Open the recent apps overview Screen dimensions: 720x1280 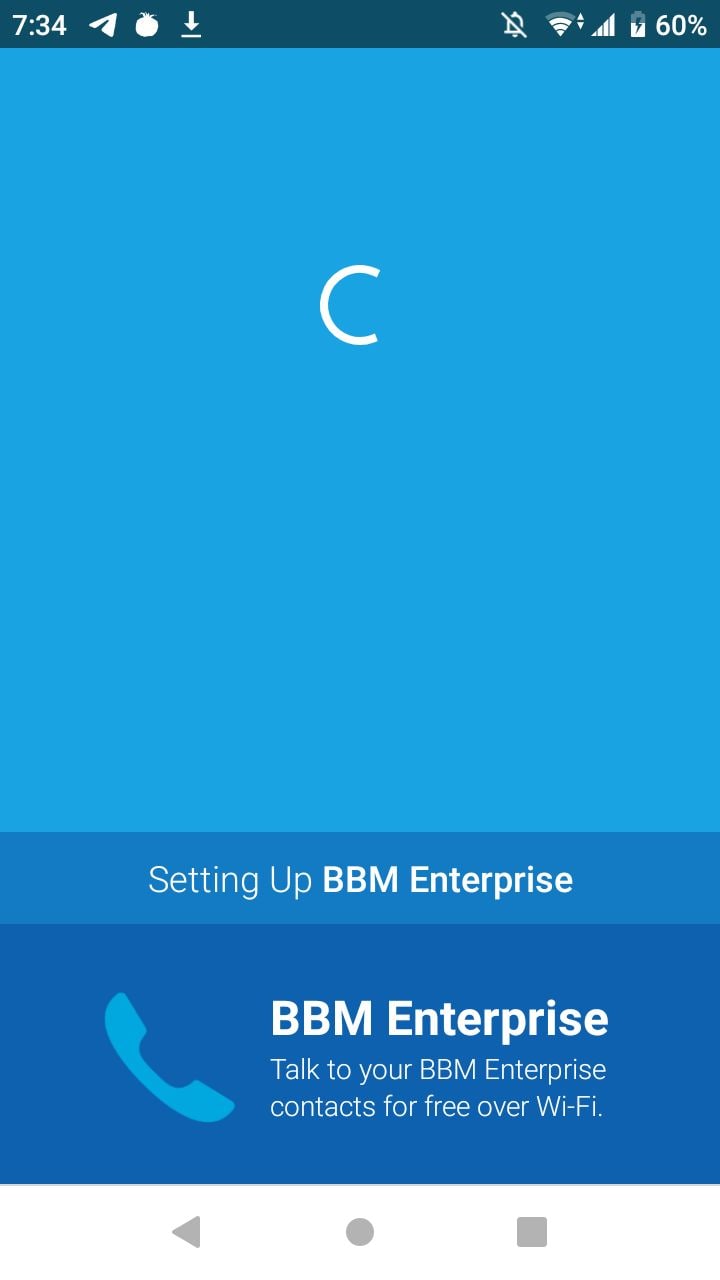[532, 1232]
